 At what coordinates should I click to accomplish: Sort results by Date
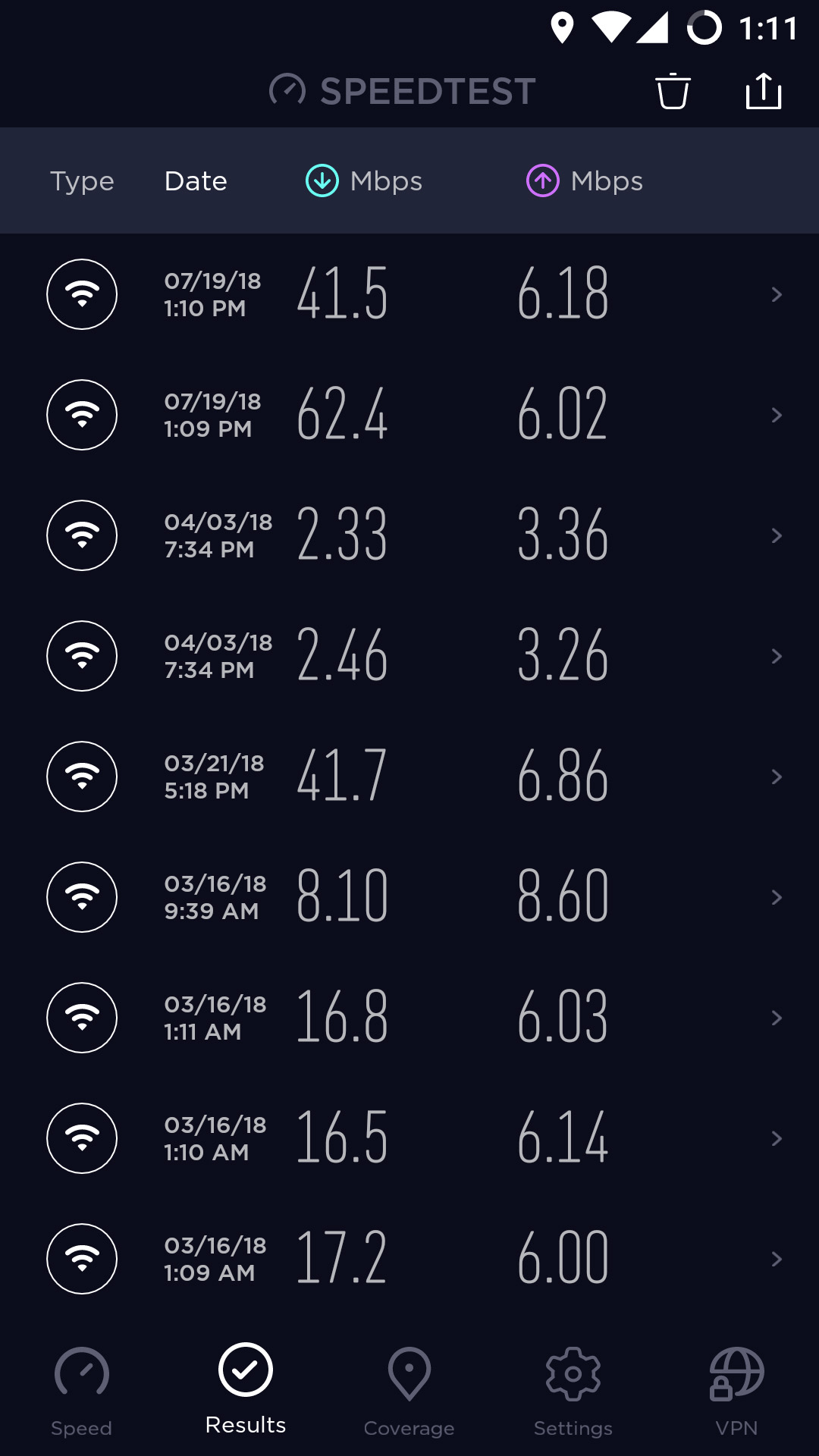(196, 181)
